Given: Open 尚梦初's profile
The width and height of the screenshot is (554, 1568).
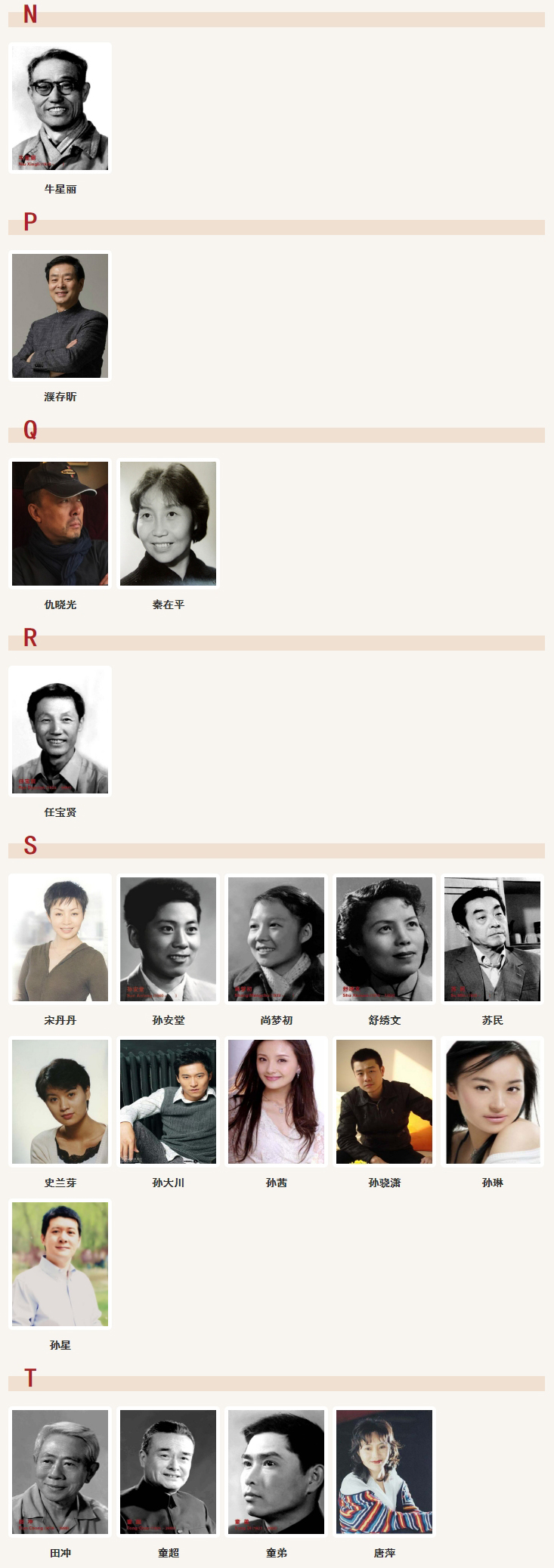Looking at the screenshot, I should pos(276,939).
